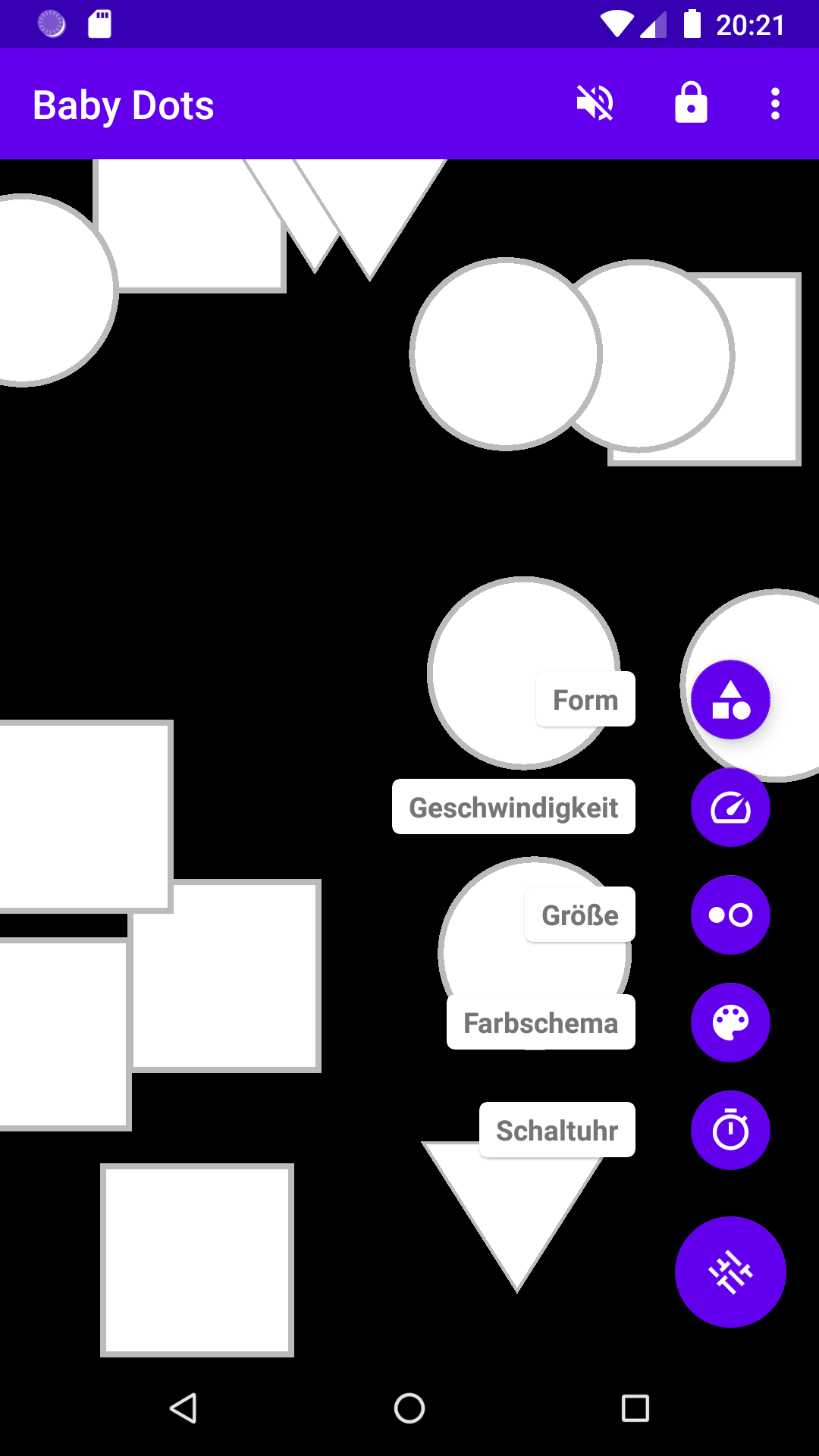The width and height of the screenshot is (819, 1456).
Task: Go to the home screen
Action: (x=409, y=1408)
